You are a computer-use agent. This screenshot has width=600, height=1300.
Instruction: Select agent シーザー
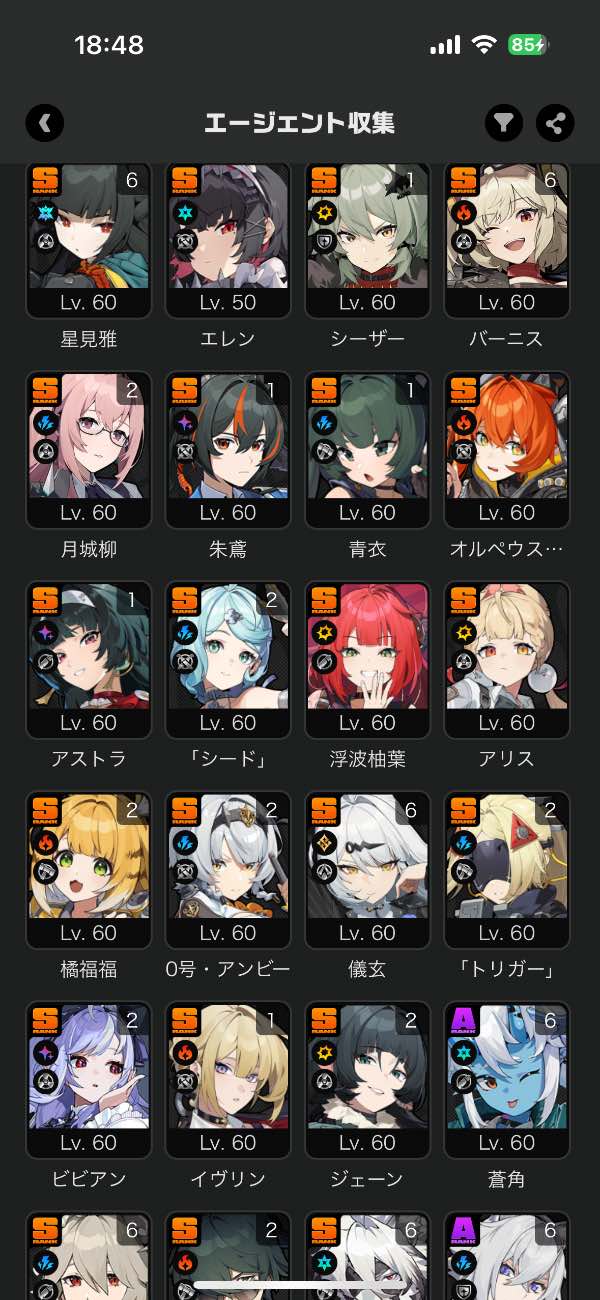click(367, 240)
